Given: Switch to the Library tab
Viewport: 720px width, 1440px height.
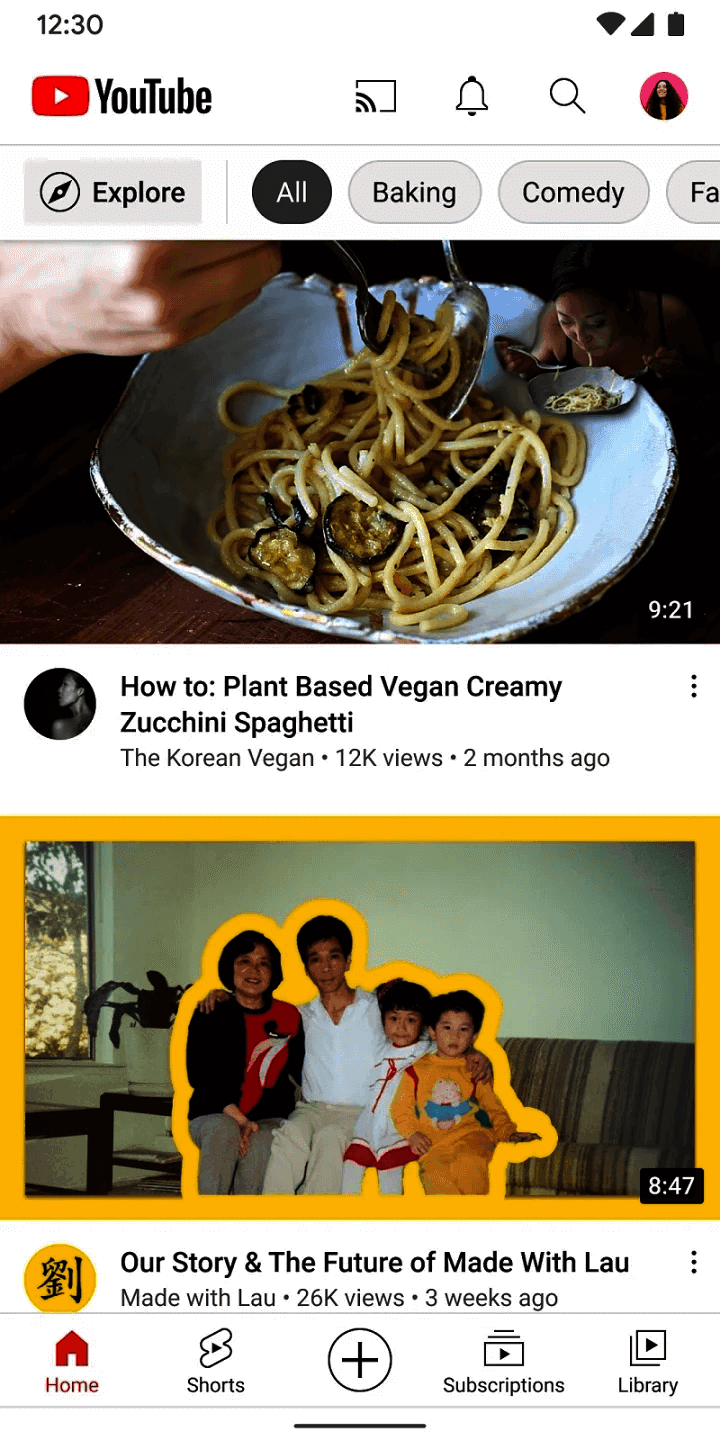Looking at the screenshot, I should [647, 1361].
